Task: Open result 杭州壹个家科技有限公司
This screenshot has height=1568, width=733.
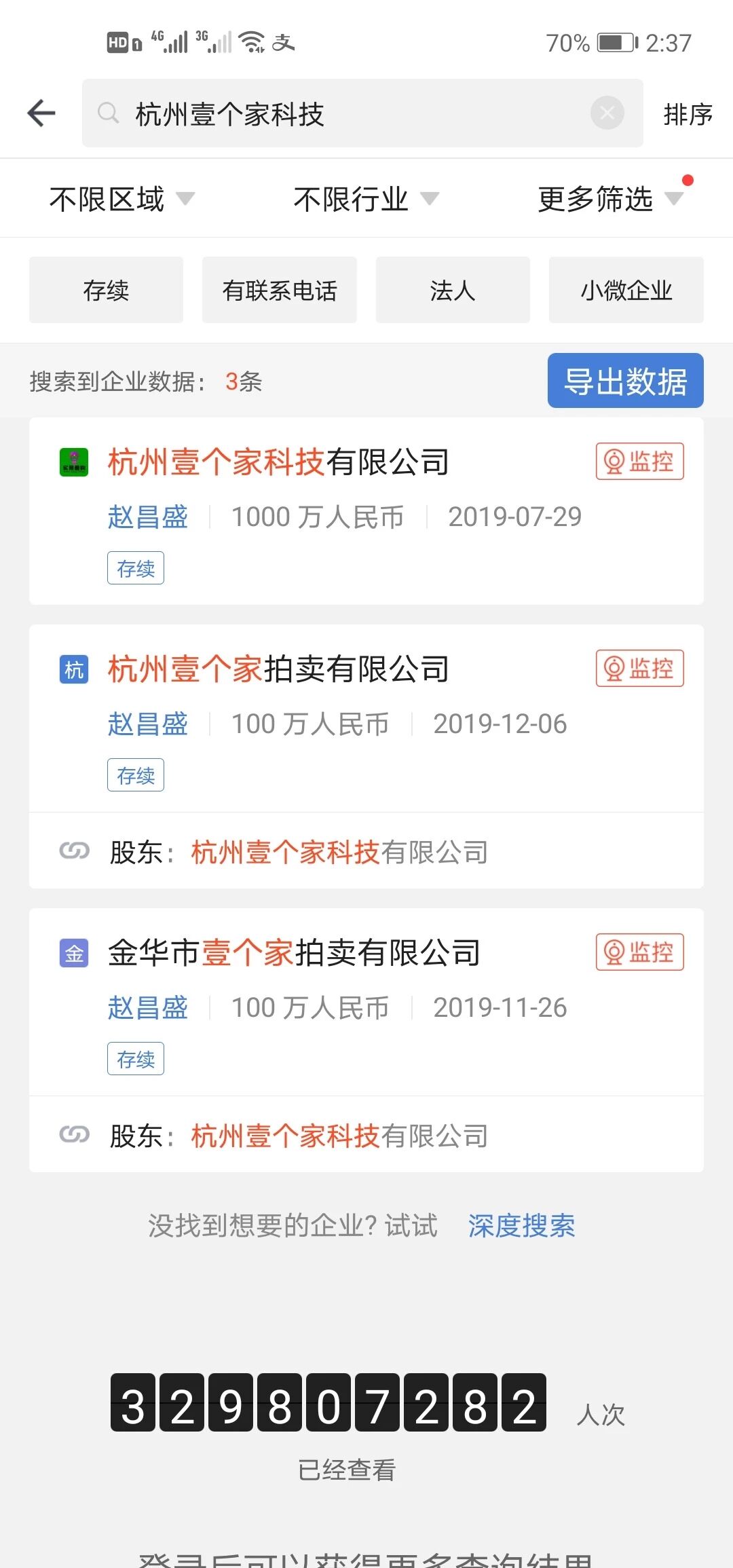Action: pos(278,462)
